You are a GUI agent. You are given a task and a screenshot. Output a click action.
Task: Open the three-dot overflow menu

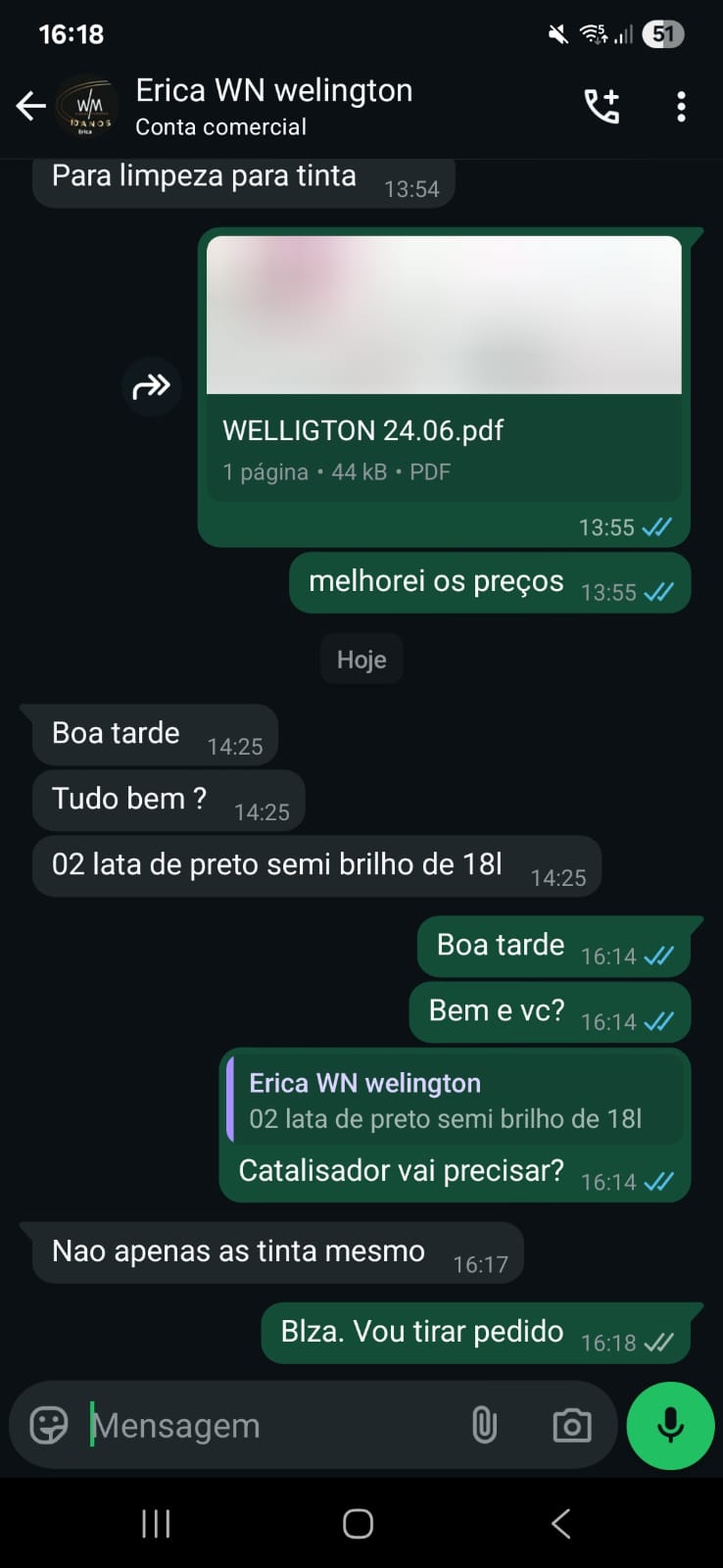coord(681,106)
